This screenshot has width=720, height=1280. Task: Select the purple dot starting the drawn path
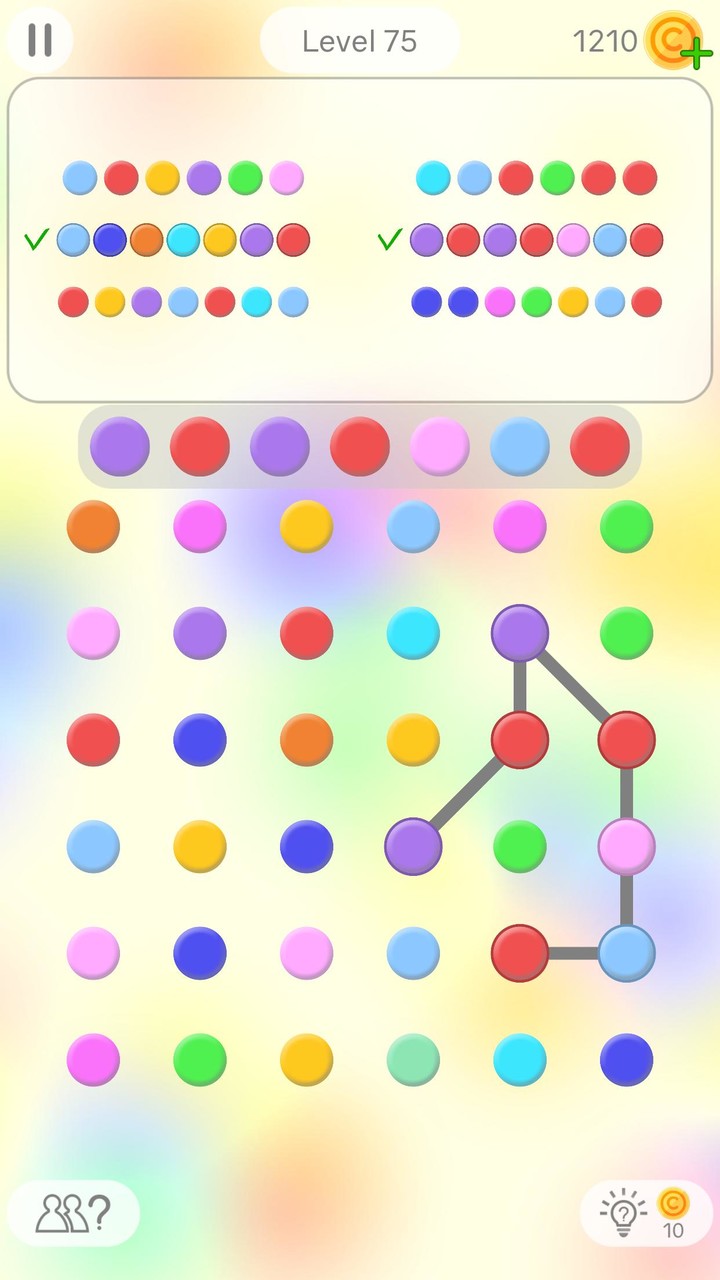coord(413,845)
